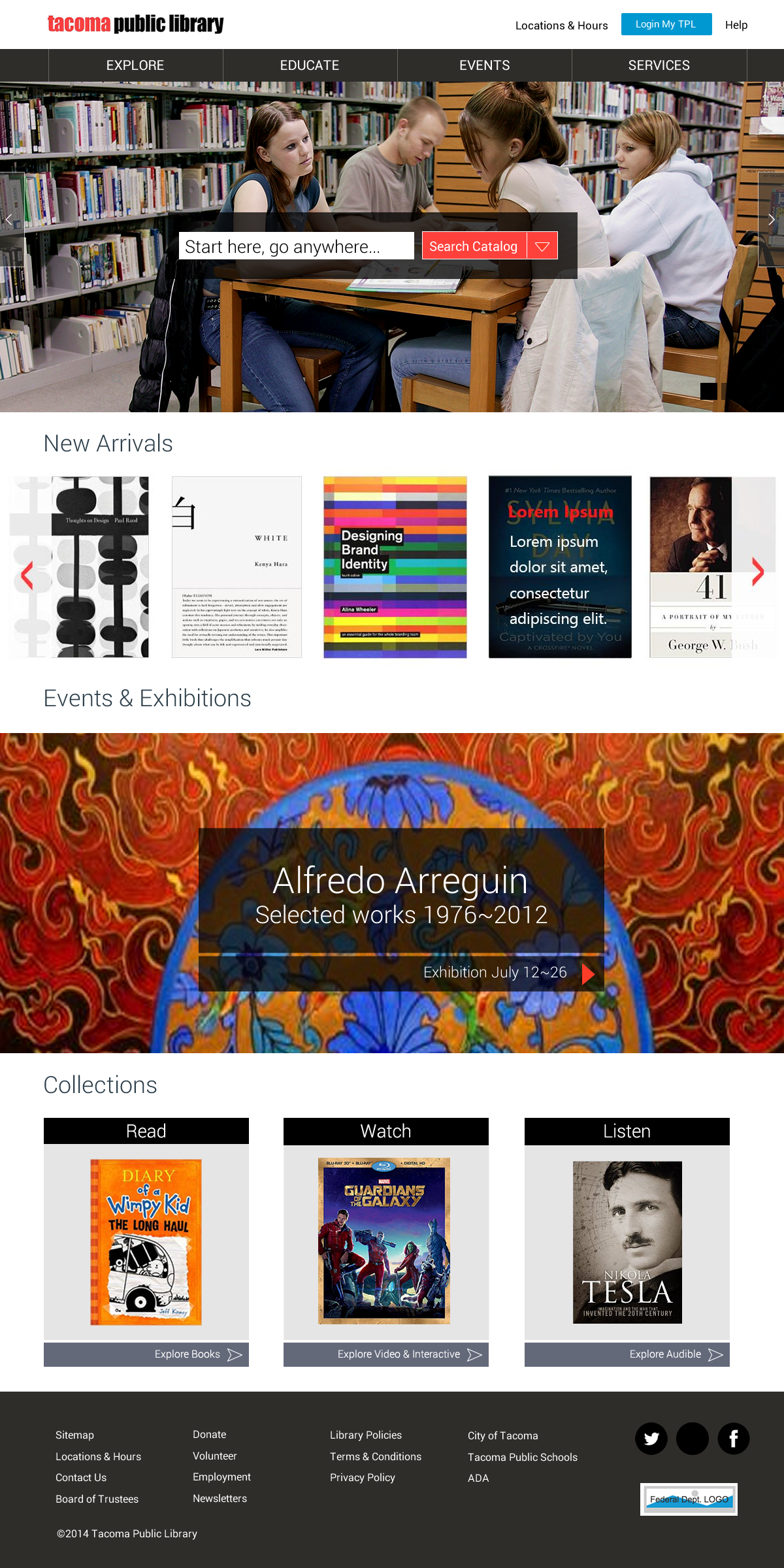Open the Explore menu tab
Viewport: 784px width, 1568px height.
click(135, 65)
